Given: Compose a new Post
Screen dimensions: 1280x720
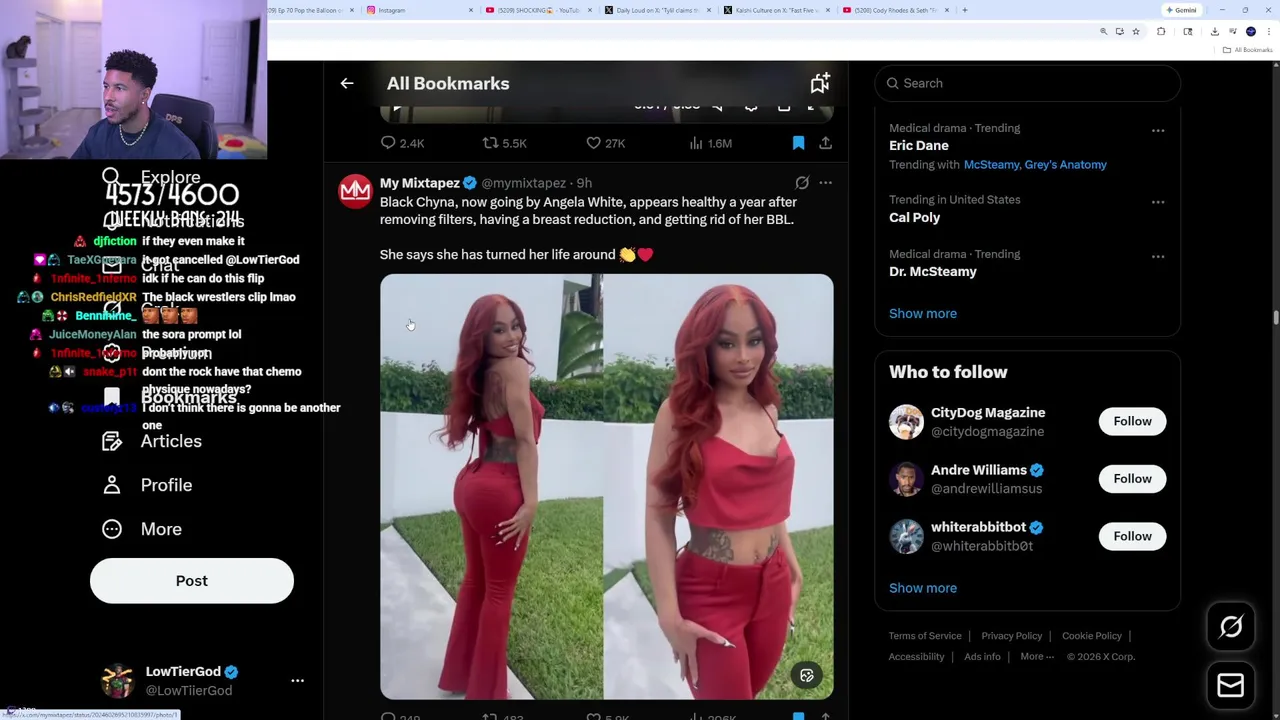Looking at the screenshot, I should click(191, 581).
